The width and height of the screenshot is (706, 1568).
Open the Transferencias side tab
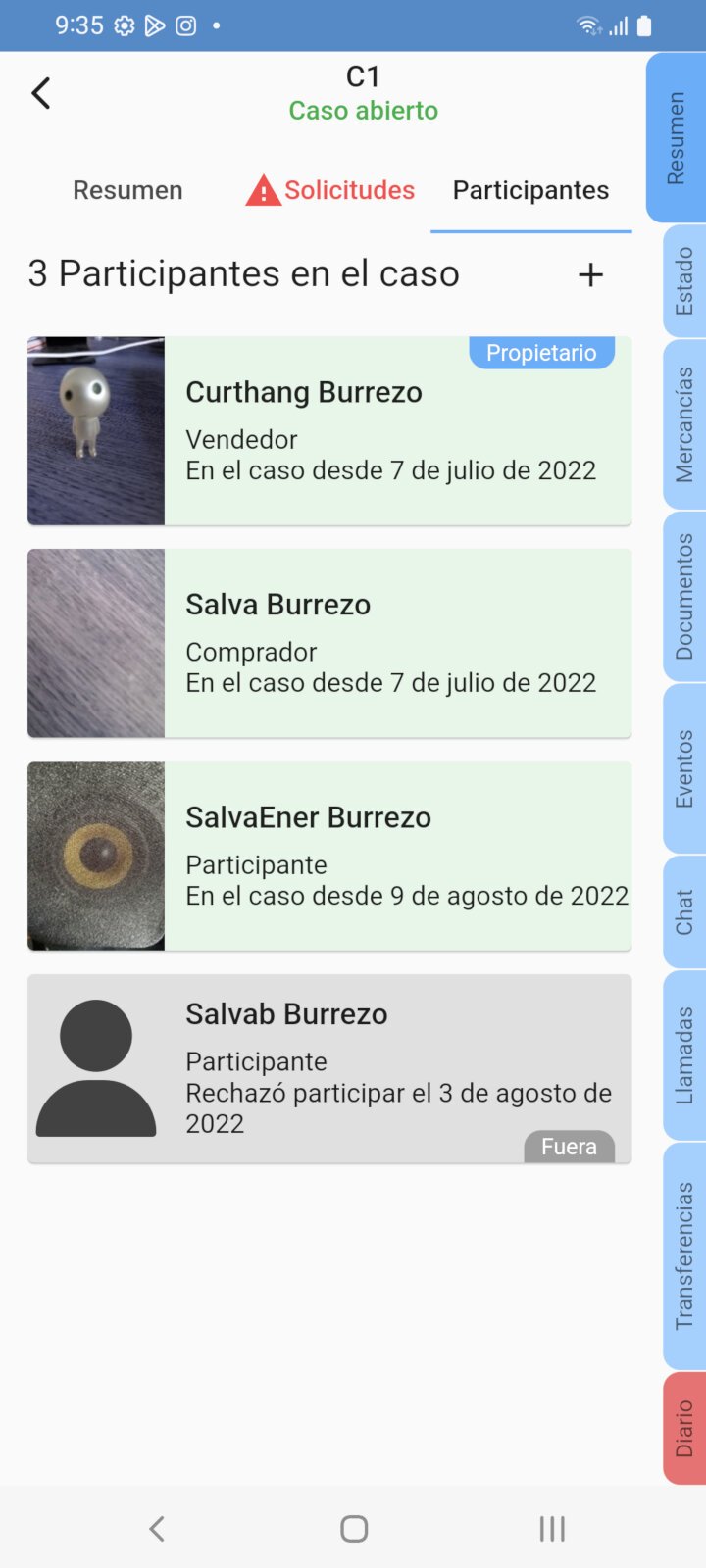point(684,1255)
